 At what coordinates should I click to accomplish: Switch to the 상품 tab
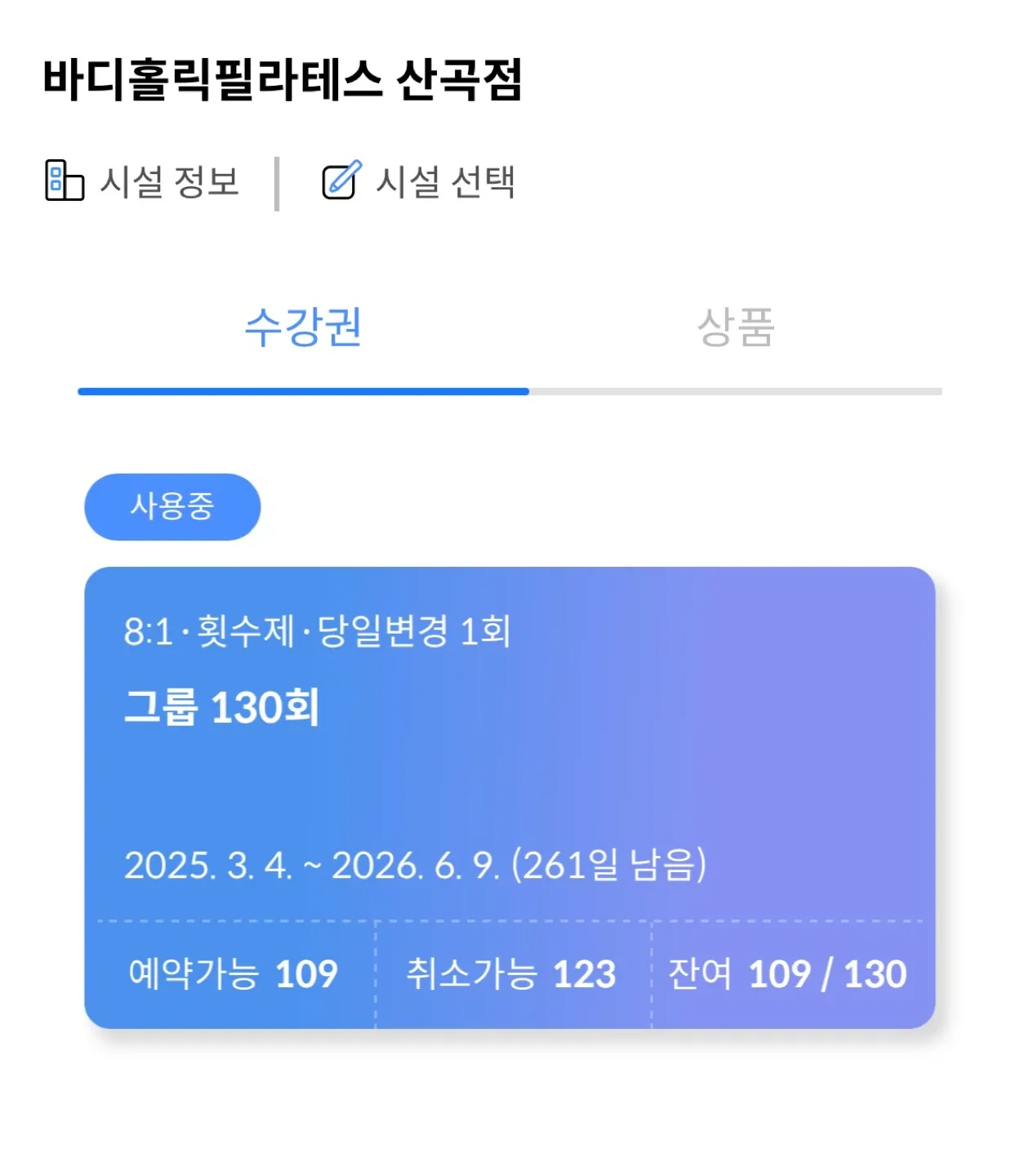click(735, 328)
